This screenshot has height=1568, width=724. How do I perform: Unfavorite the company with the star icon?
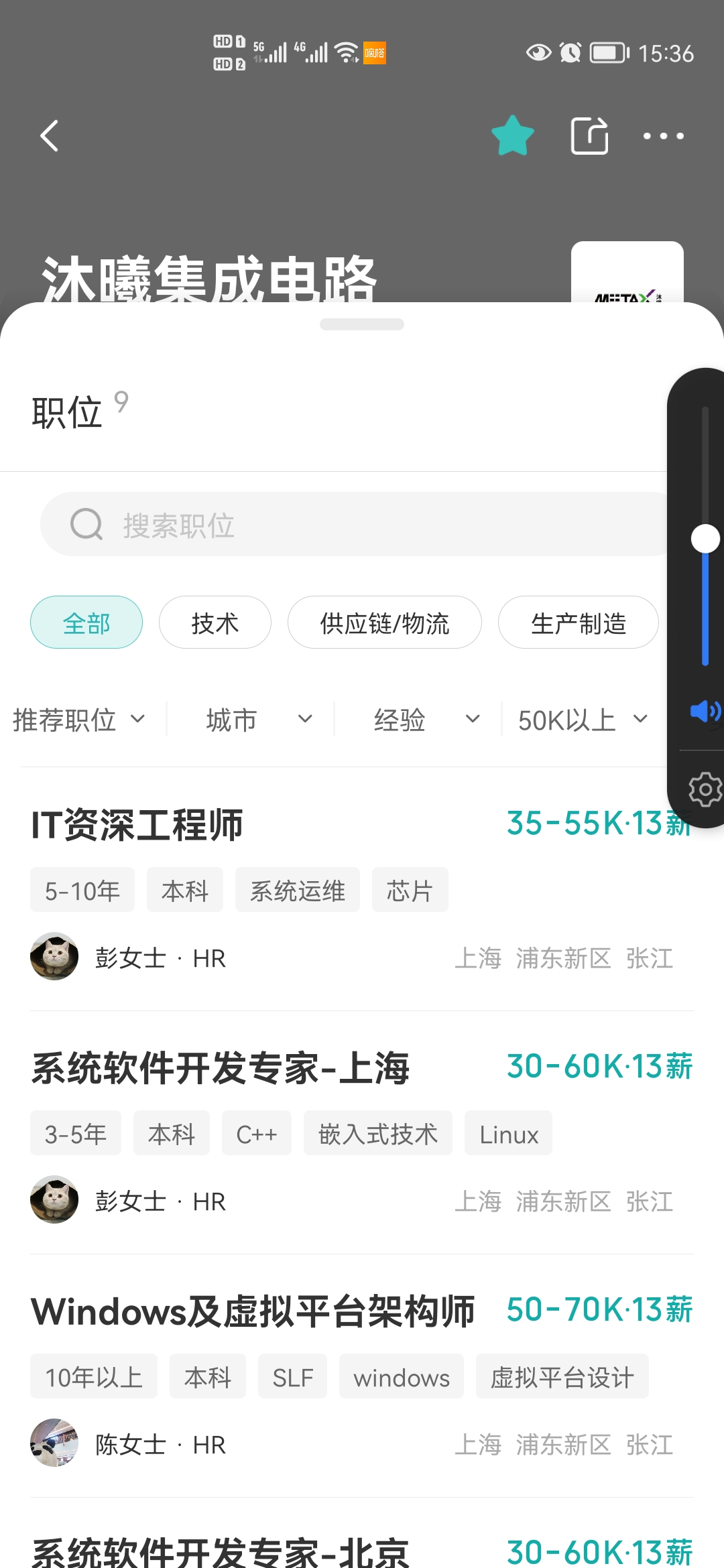(513, 135)
